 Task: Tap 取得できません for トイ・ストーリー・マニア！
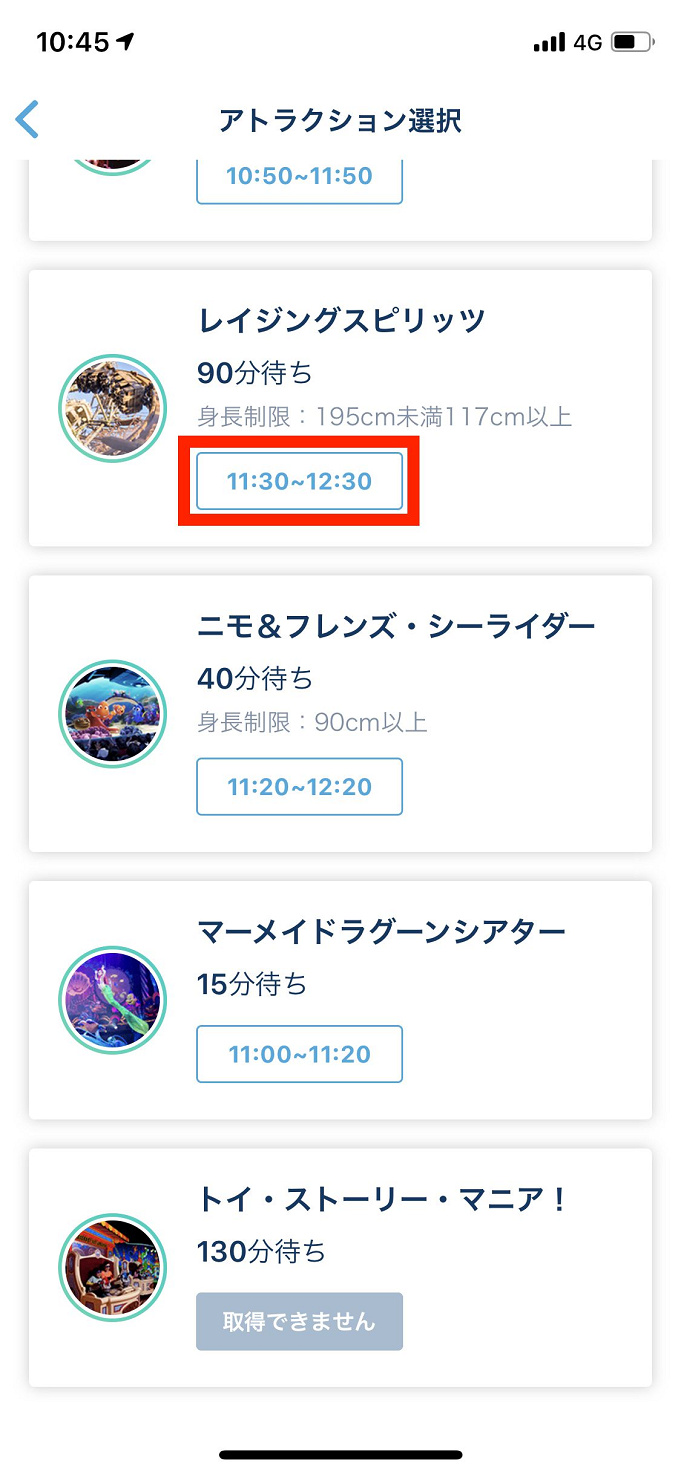(x=299, y=1321)
